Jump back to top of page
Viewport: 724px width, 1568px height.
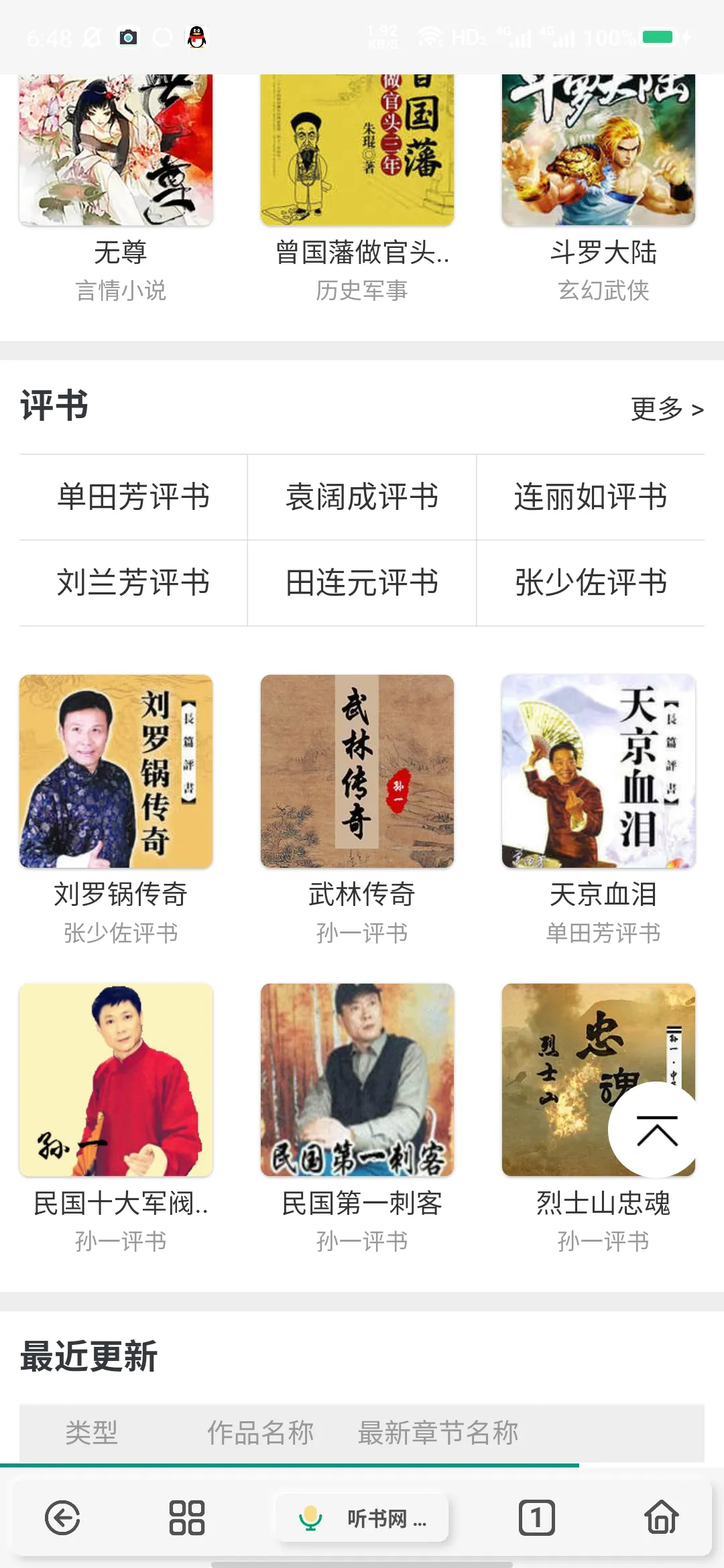point(656,1130)
